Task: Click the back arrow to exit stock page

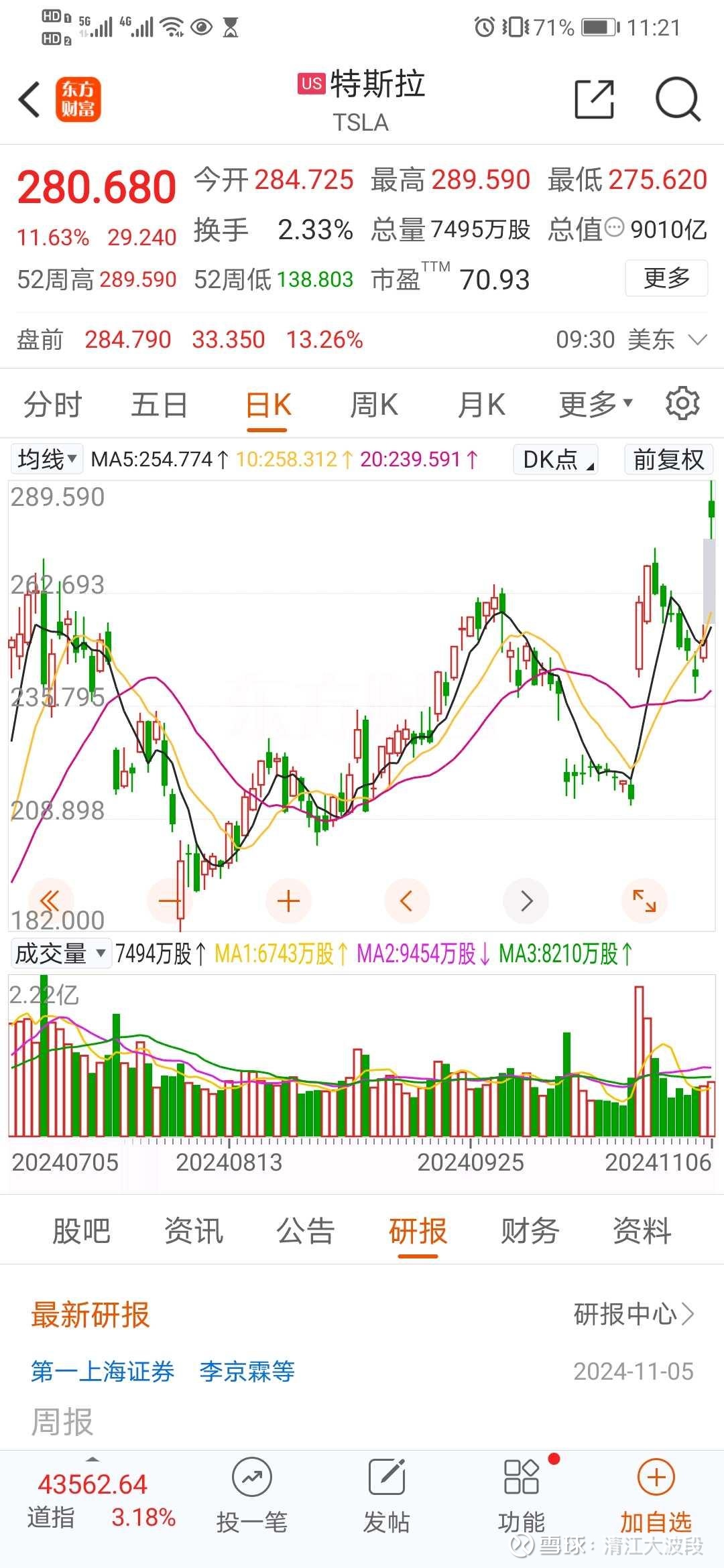Action: [x=28, y=99]
